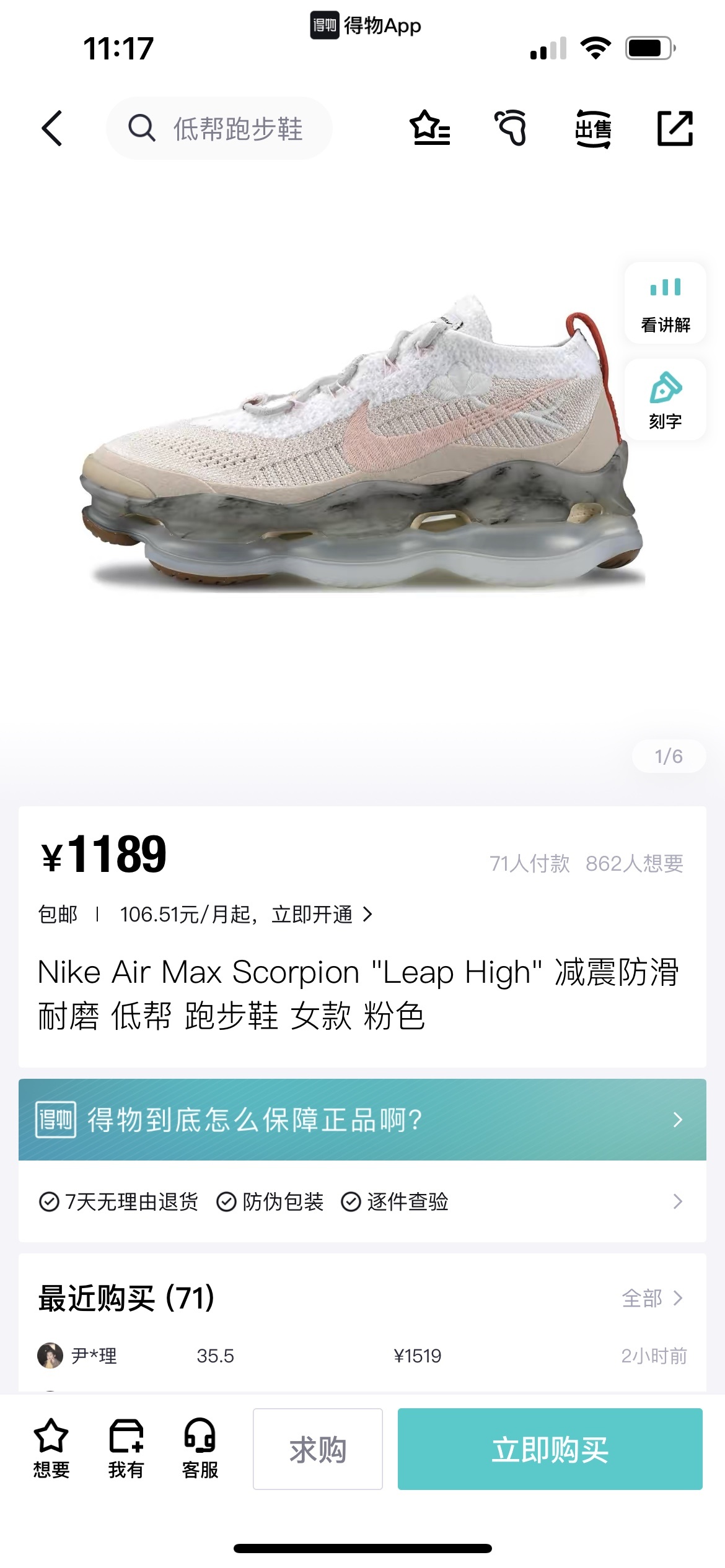The image size is (725, 1568).
Task: Open the 低帮跑步鞋 search box
Action: coord(219,129)
